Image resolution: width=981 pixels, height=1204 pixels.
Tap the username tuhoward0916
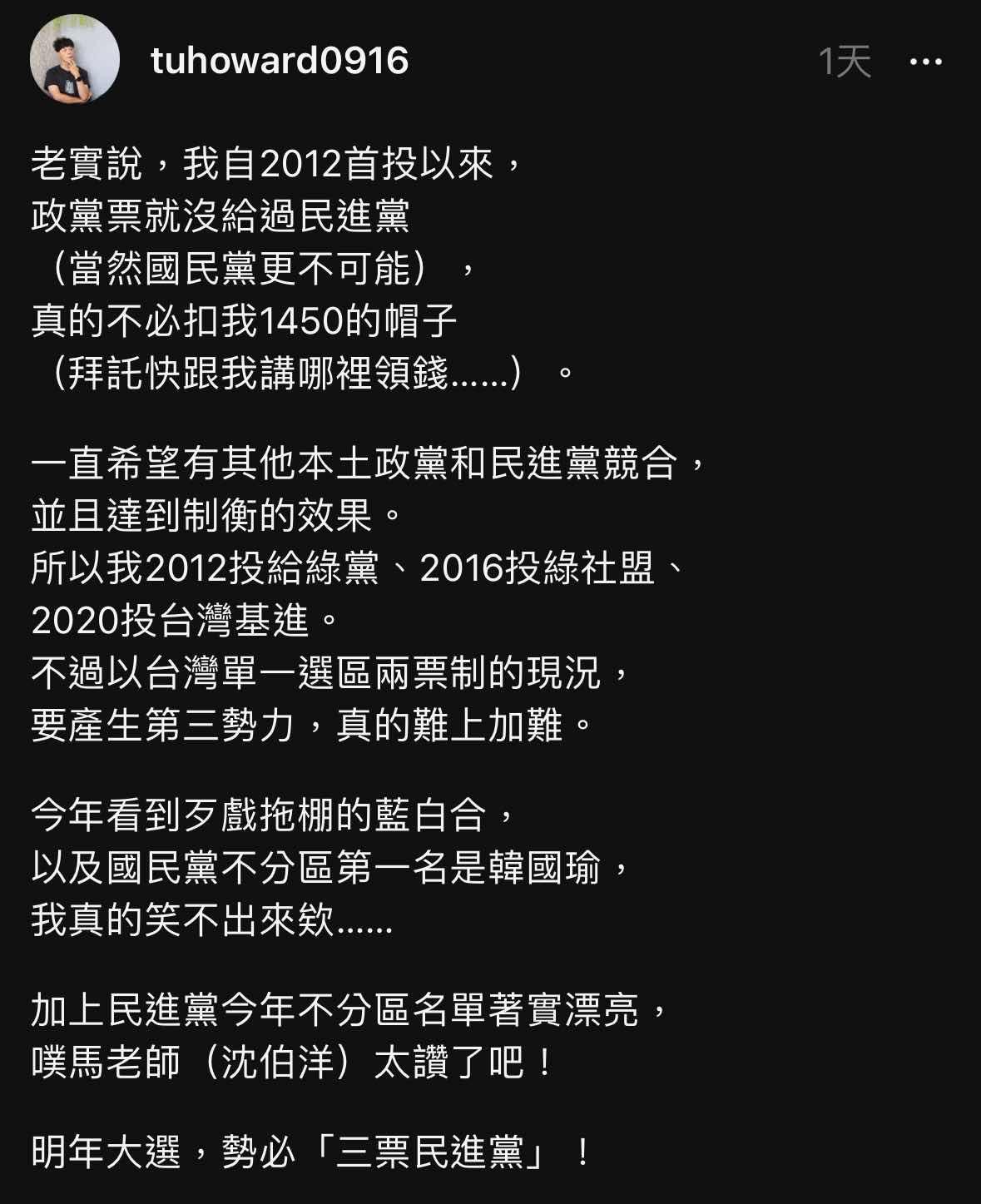[280, 61]
